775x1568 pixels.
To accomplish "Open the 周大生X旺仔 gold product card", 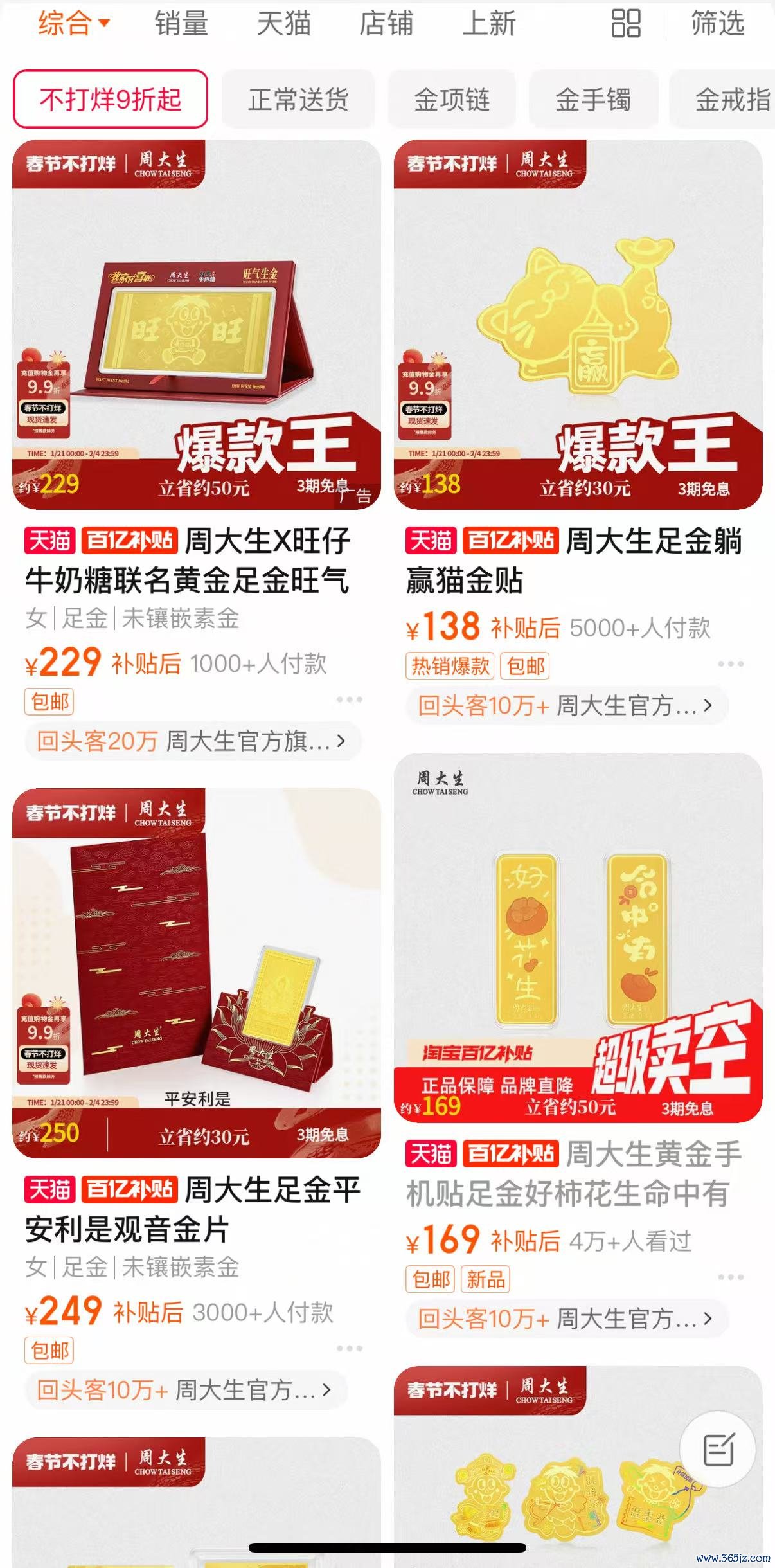I will [196, 325].
